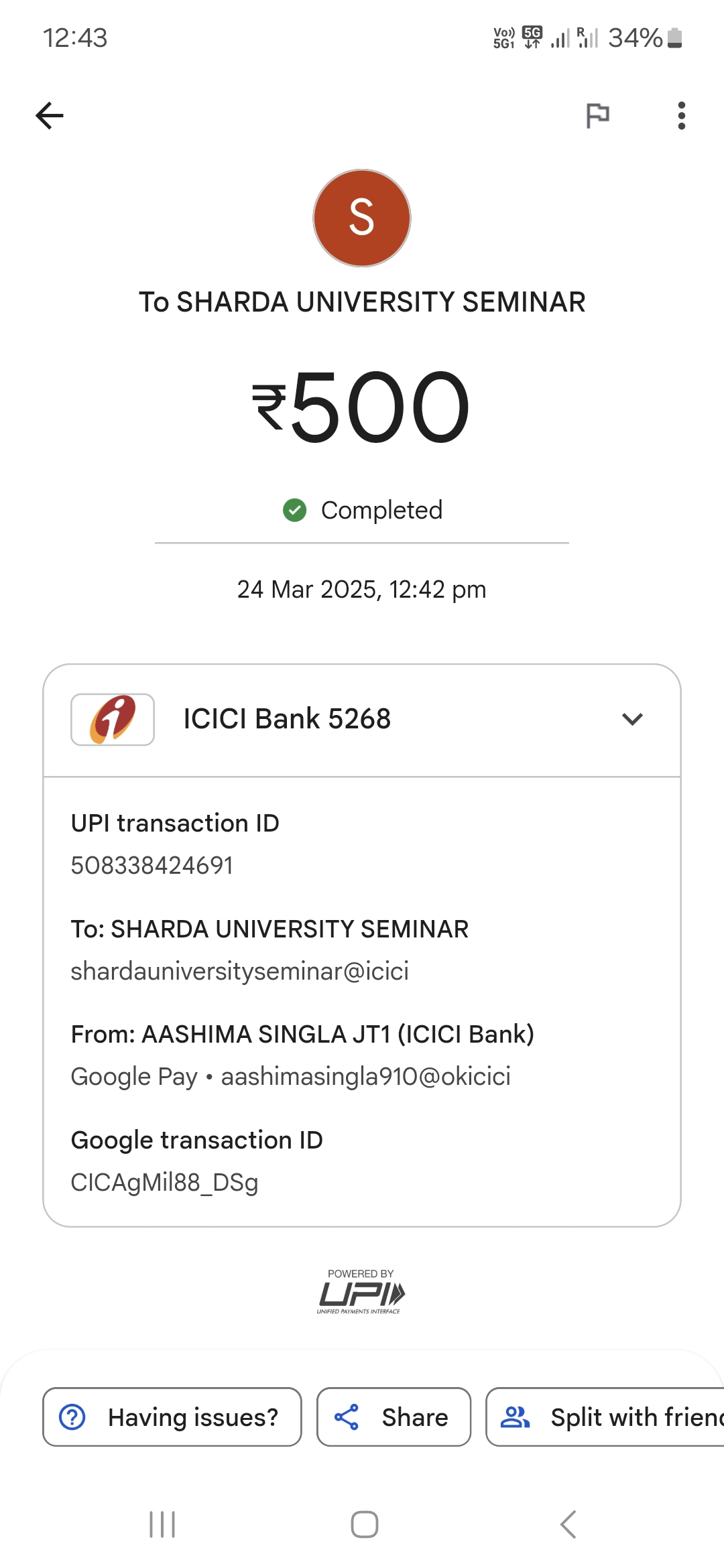Go back using the top-left arrow
This screenshot has height=1568, width=724.
point(50,115)
